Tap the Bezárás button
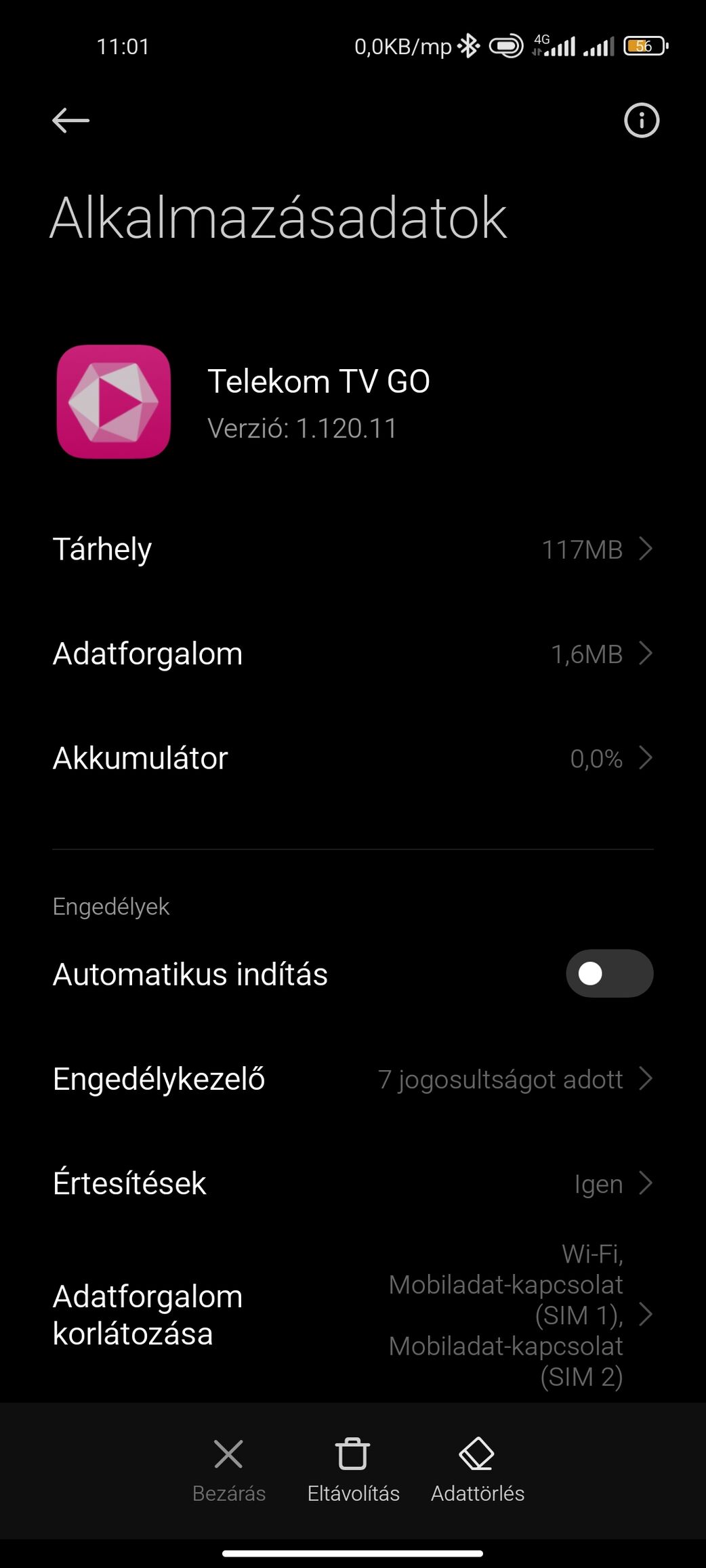This screenshot has height=1568, width=706. pyautogui.click(x=229, y=1470)
